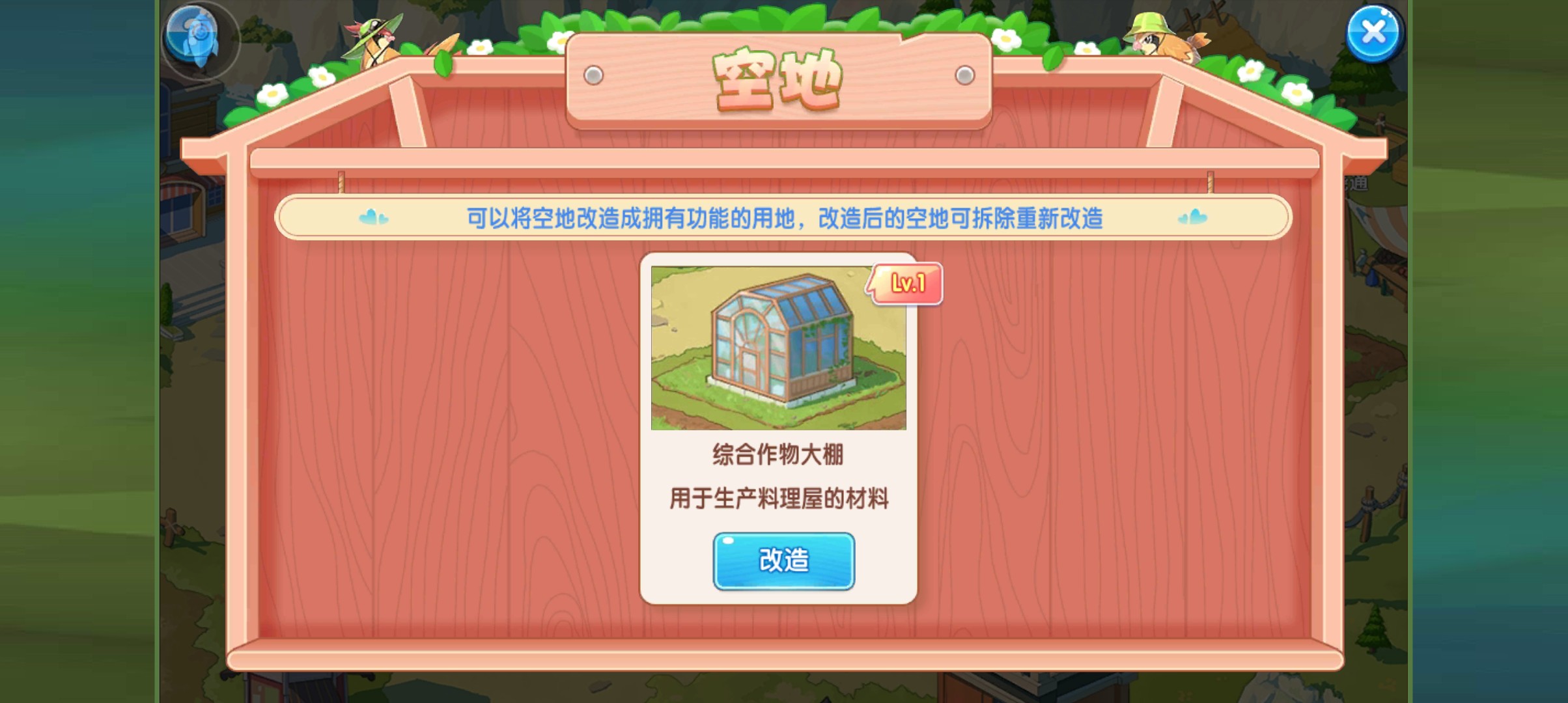Close the 空地 dialog
Image resolution: width=1568 pixels, height=703 pixels.
[x=1374, y=33]
